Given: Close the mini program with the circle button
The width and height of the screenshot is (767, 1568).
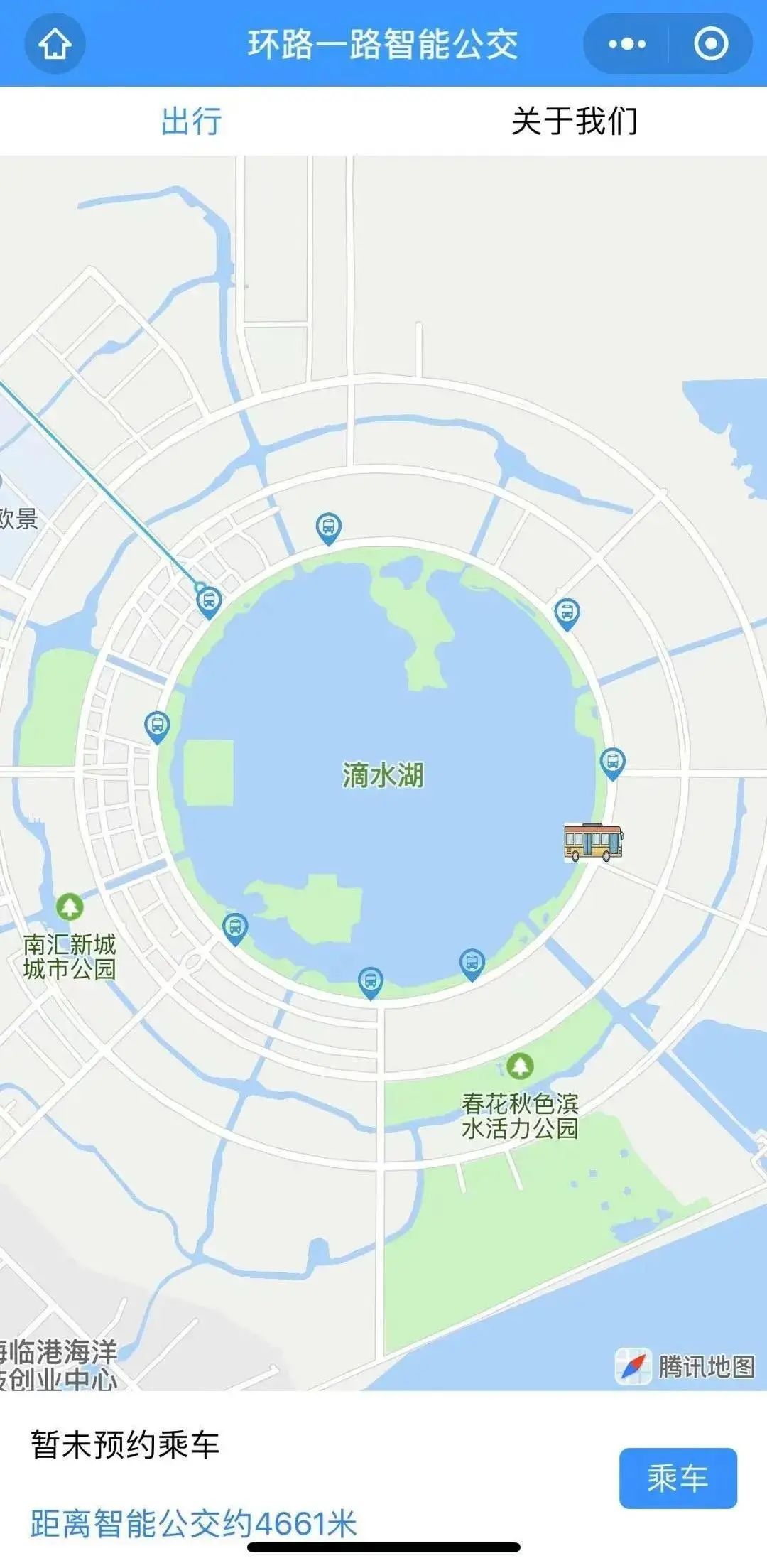Looking at the screenshot, I should 710,44.
